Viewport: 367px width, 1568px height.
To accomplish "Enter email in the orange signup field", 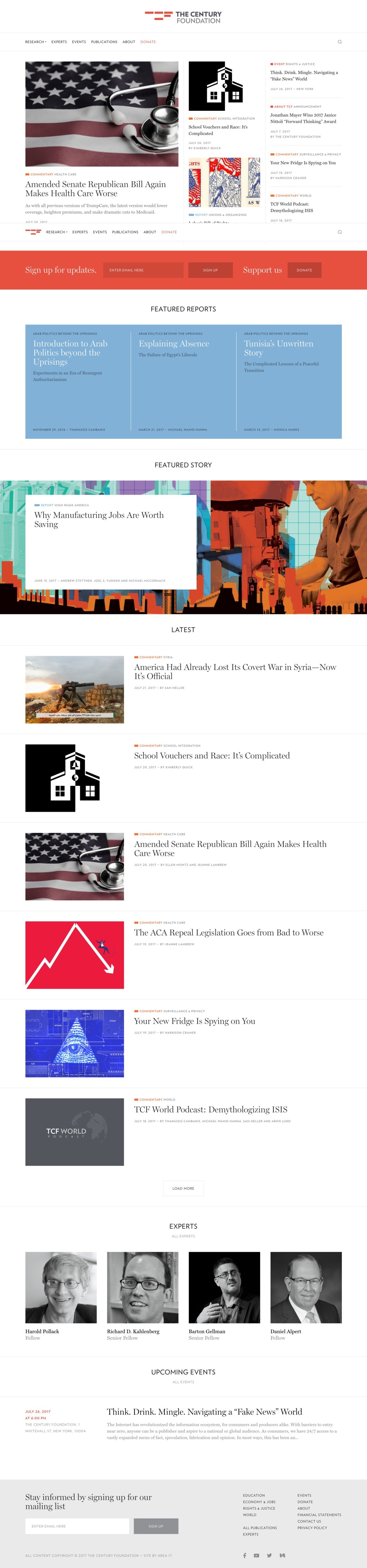I will click(144, 270).
